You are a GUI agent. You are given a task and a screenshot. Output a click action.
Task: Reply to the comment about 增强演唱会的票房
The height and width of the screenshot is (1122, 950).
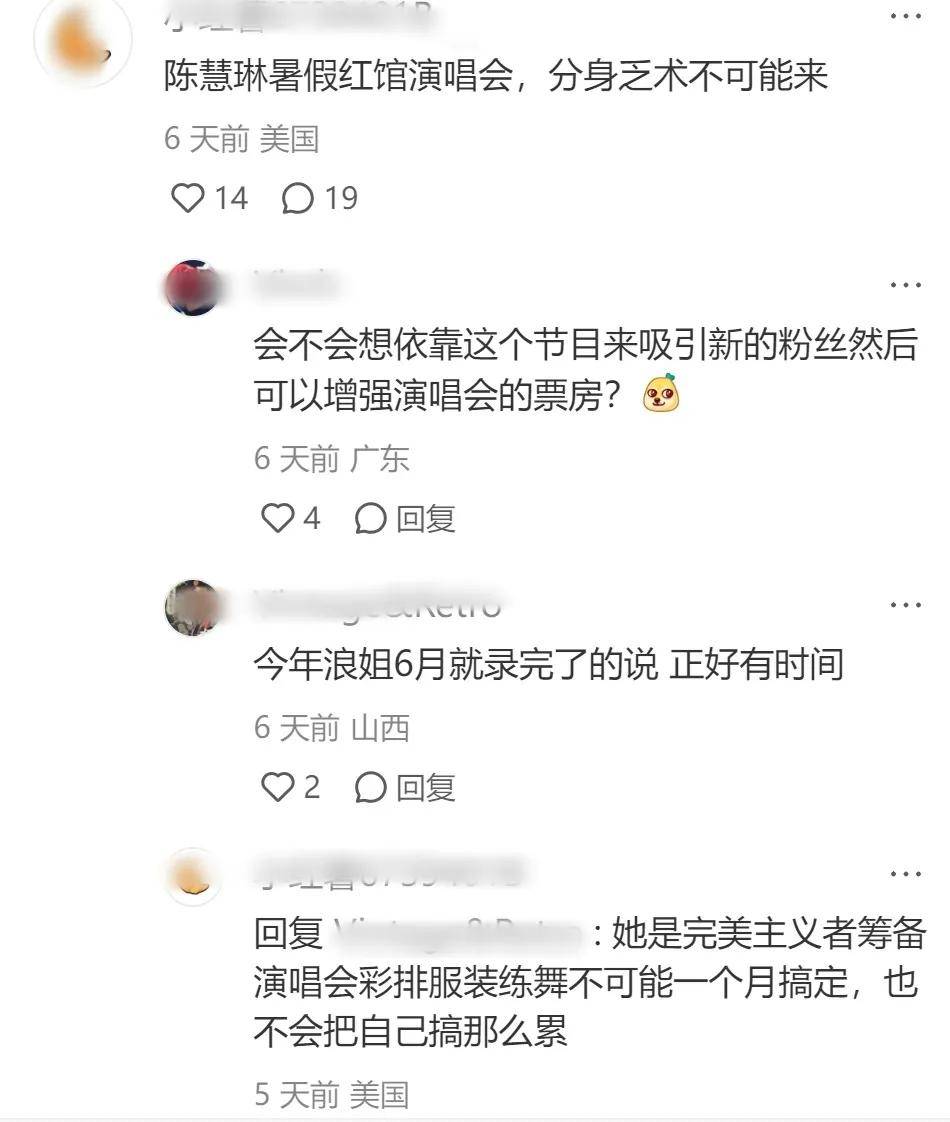(x=406, y=518)
